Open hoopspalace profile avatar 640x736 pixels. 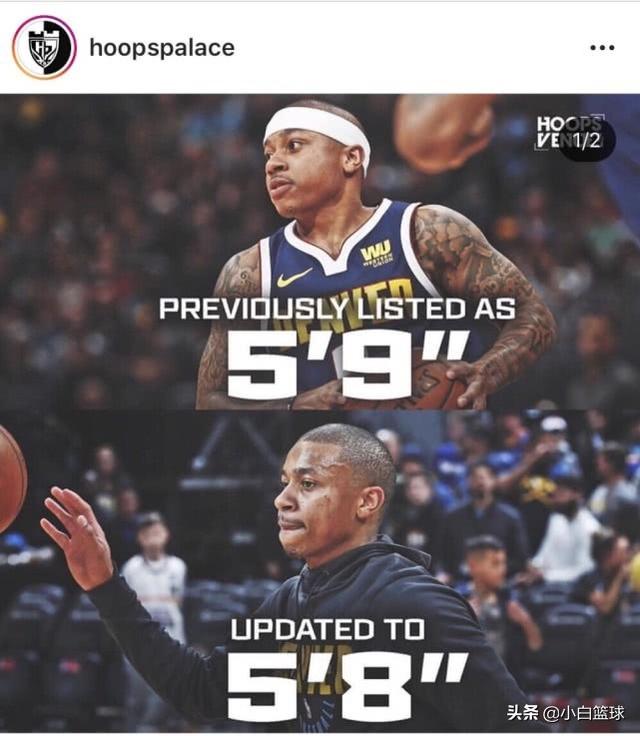click(44, 47)
